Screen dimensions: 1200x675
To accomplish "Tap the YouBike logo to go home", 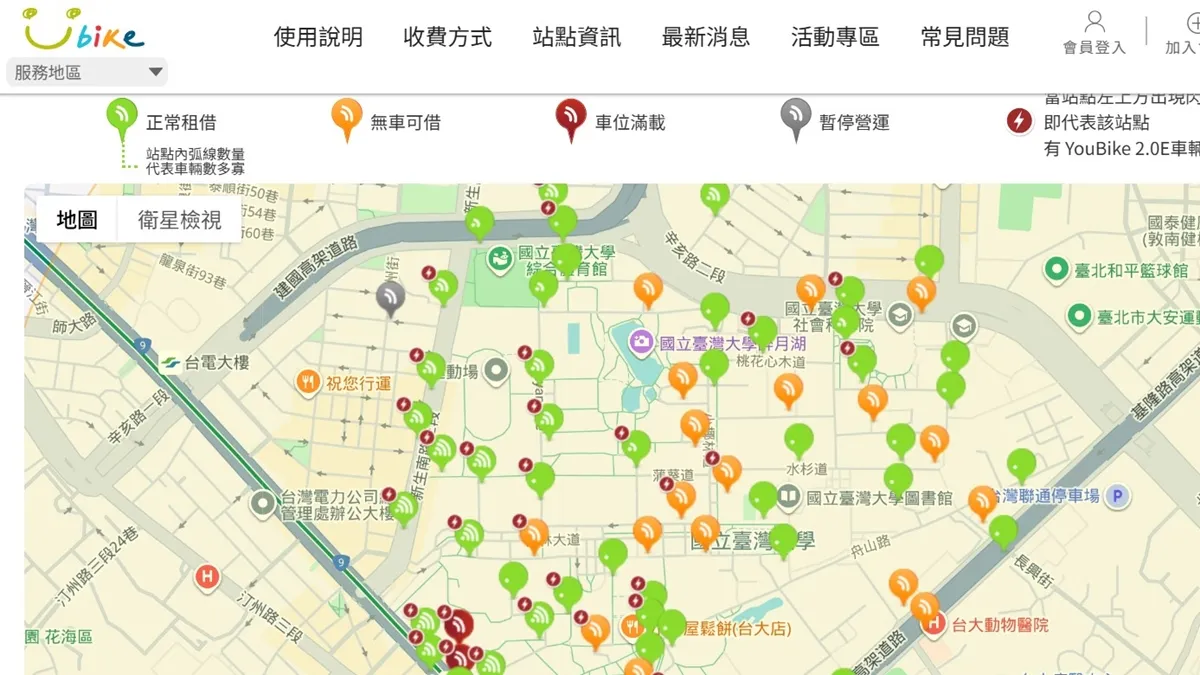I will (84, 30).
